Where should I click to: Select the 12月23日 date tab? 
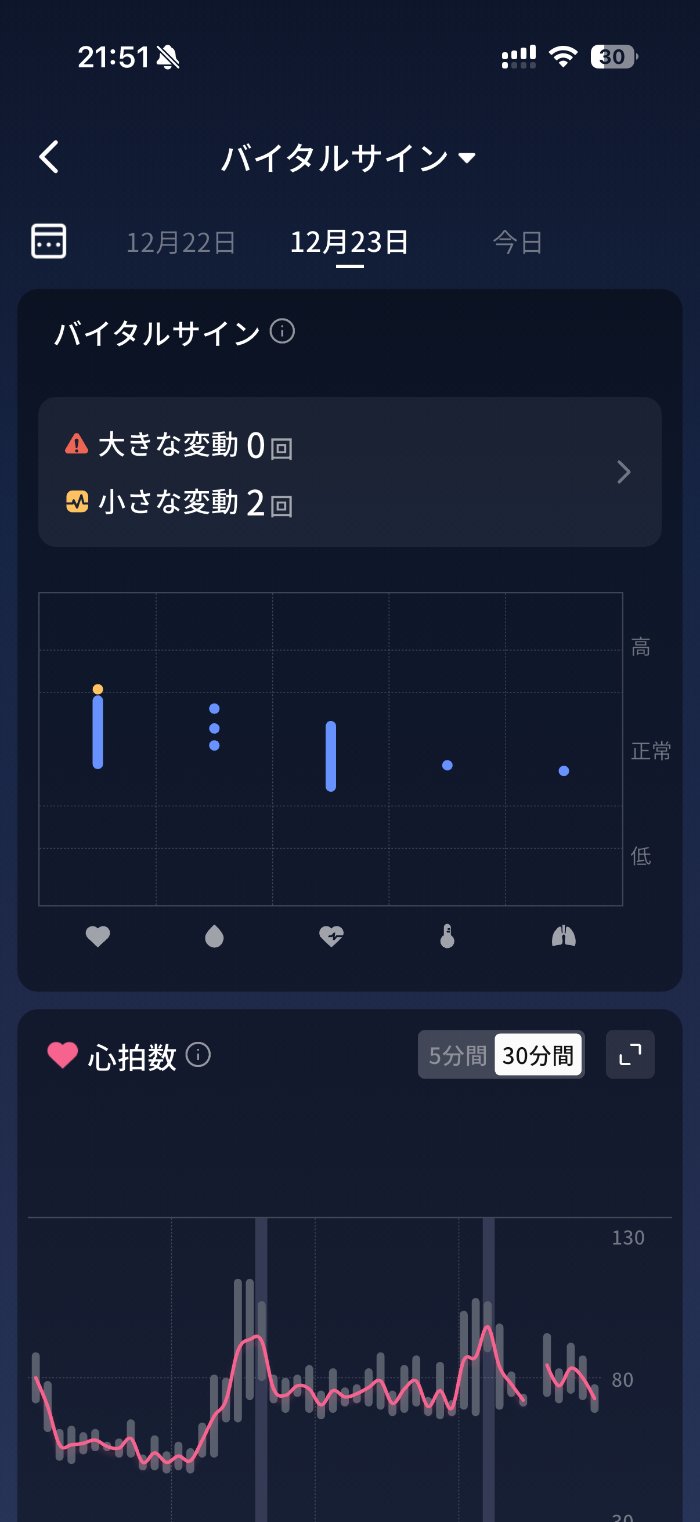(x=349, y=242)
